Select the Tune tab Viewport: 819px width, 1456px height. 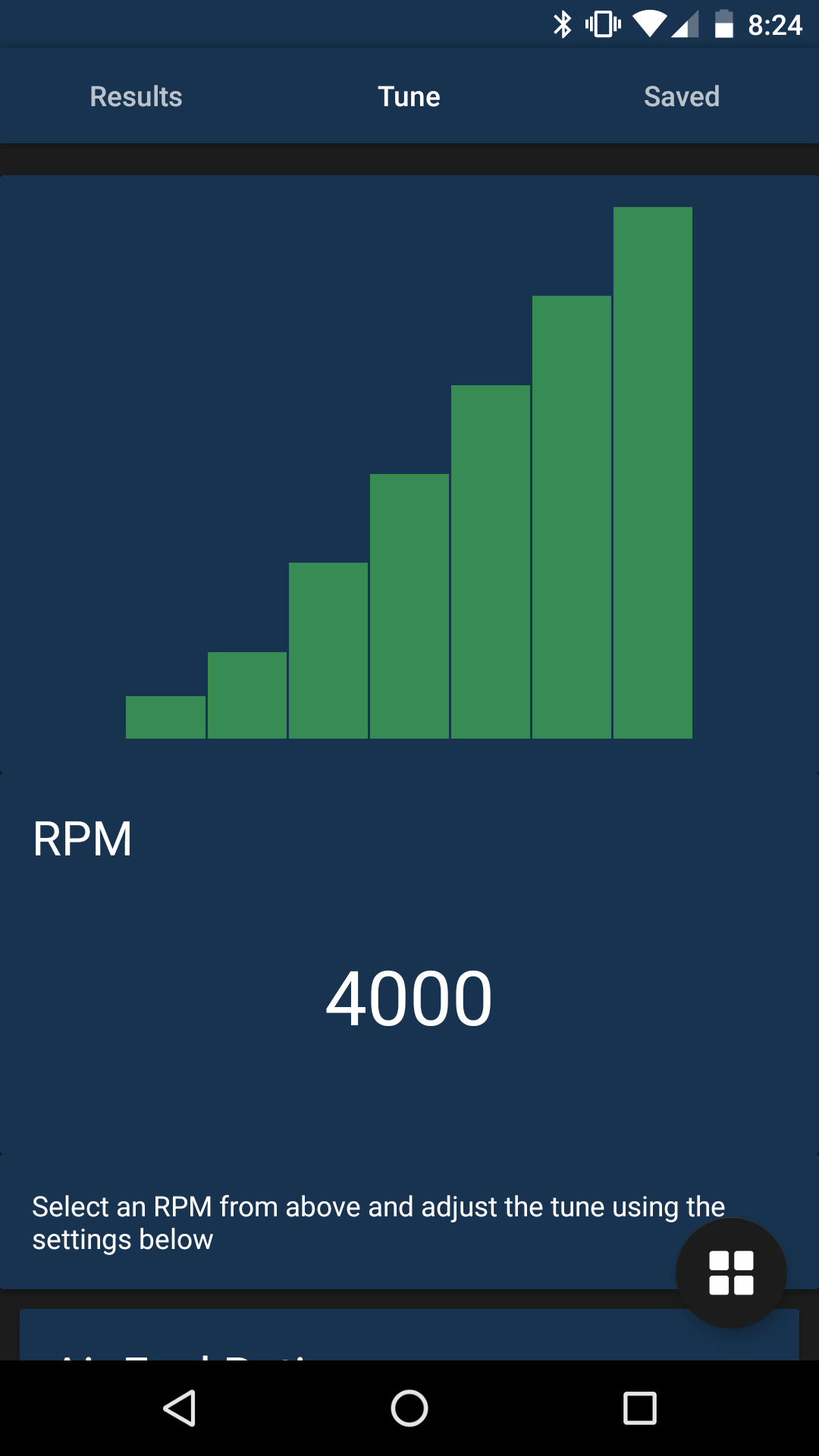pyautogui.click(x=409, y=96)
